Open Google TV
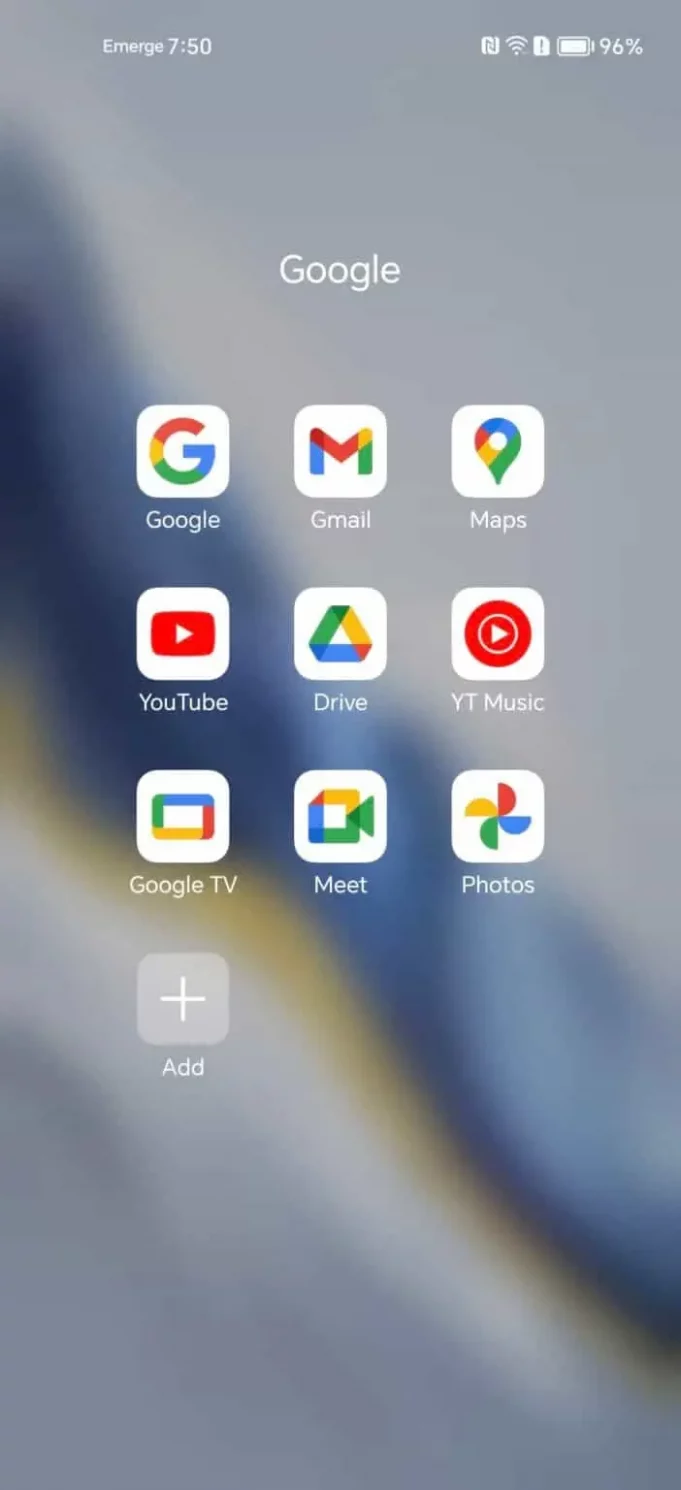Image resolution: width=681 pixels, height=1490 pixels. pyautogui.click(x=183, y=816)
